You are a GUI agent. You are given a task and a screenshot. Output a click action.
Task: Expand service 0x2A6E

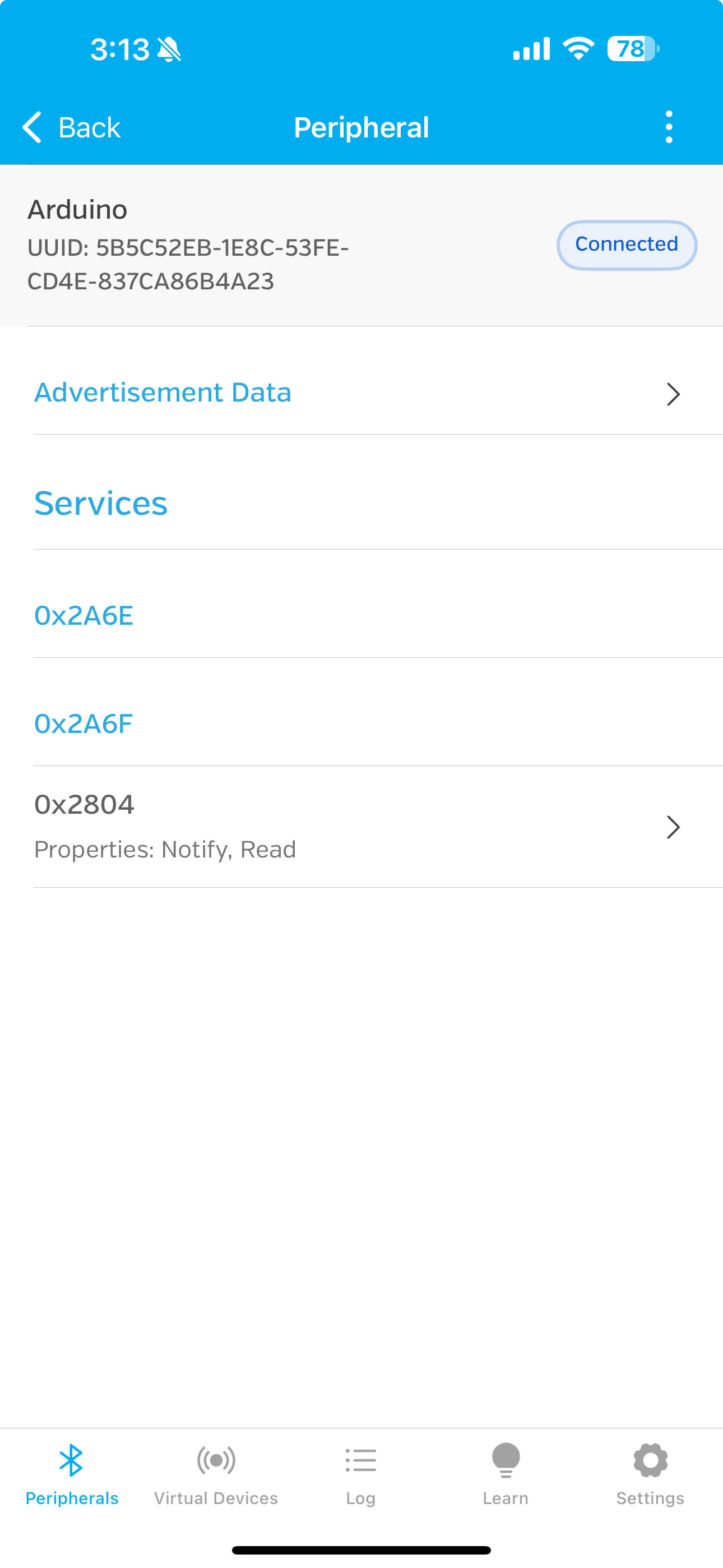361,616
